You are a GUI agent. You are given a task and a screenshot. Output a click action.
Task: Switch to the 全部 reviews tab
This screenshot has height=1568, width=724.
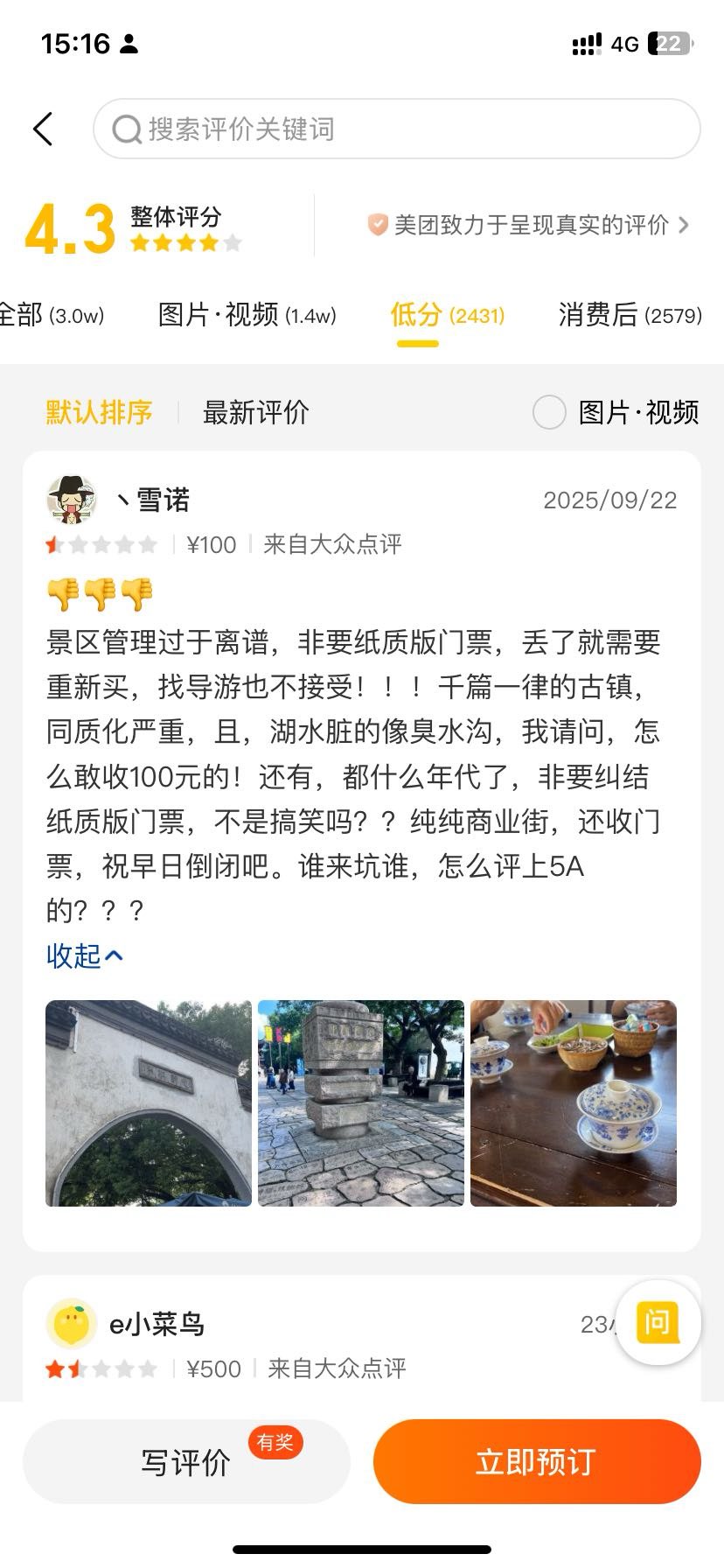click(51, 315)
